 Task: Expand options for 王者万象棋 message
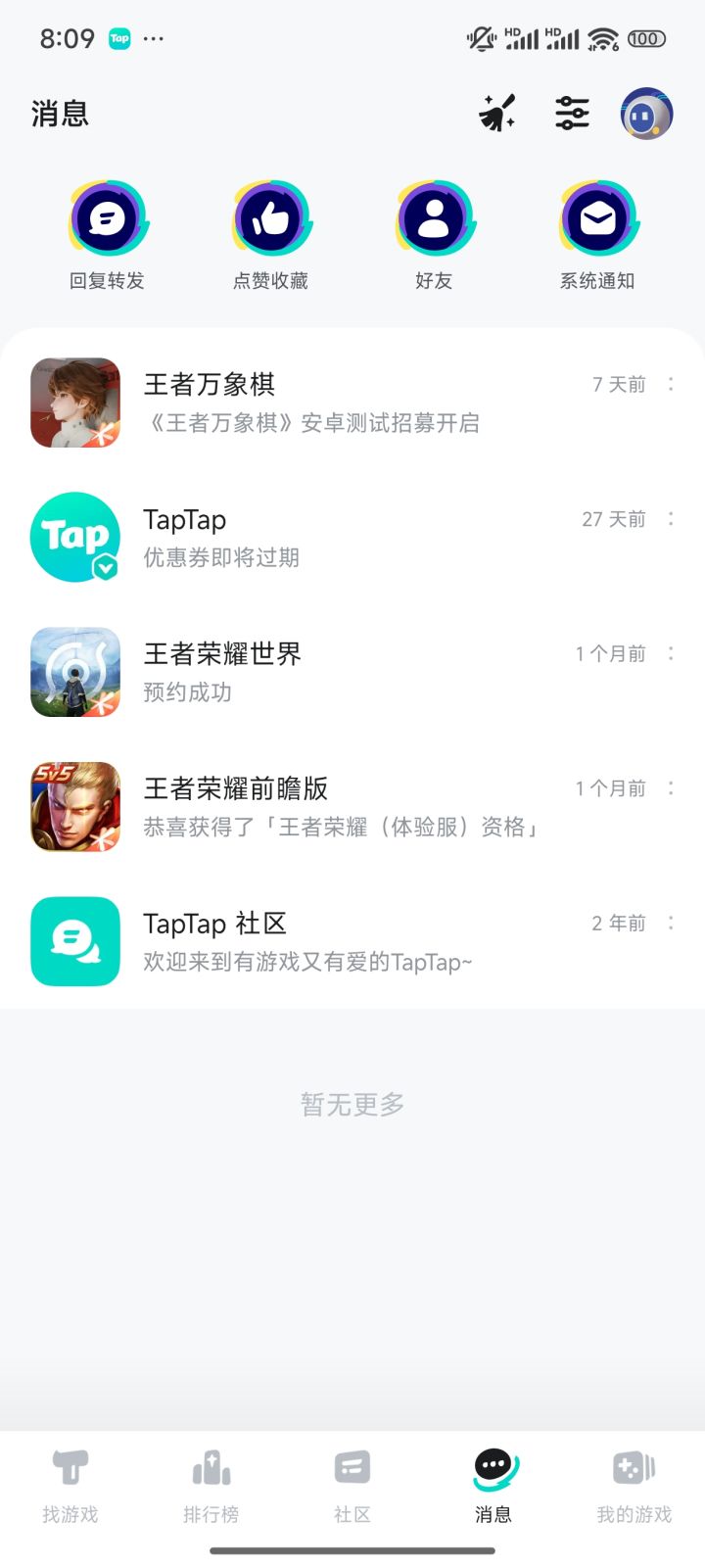pyautogui.click(x=671, y=385)
